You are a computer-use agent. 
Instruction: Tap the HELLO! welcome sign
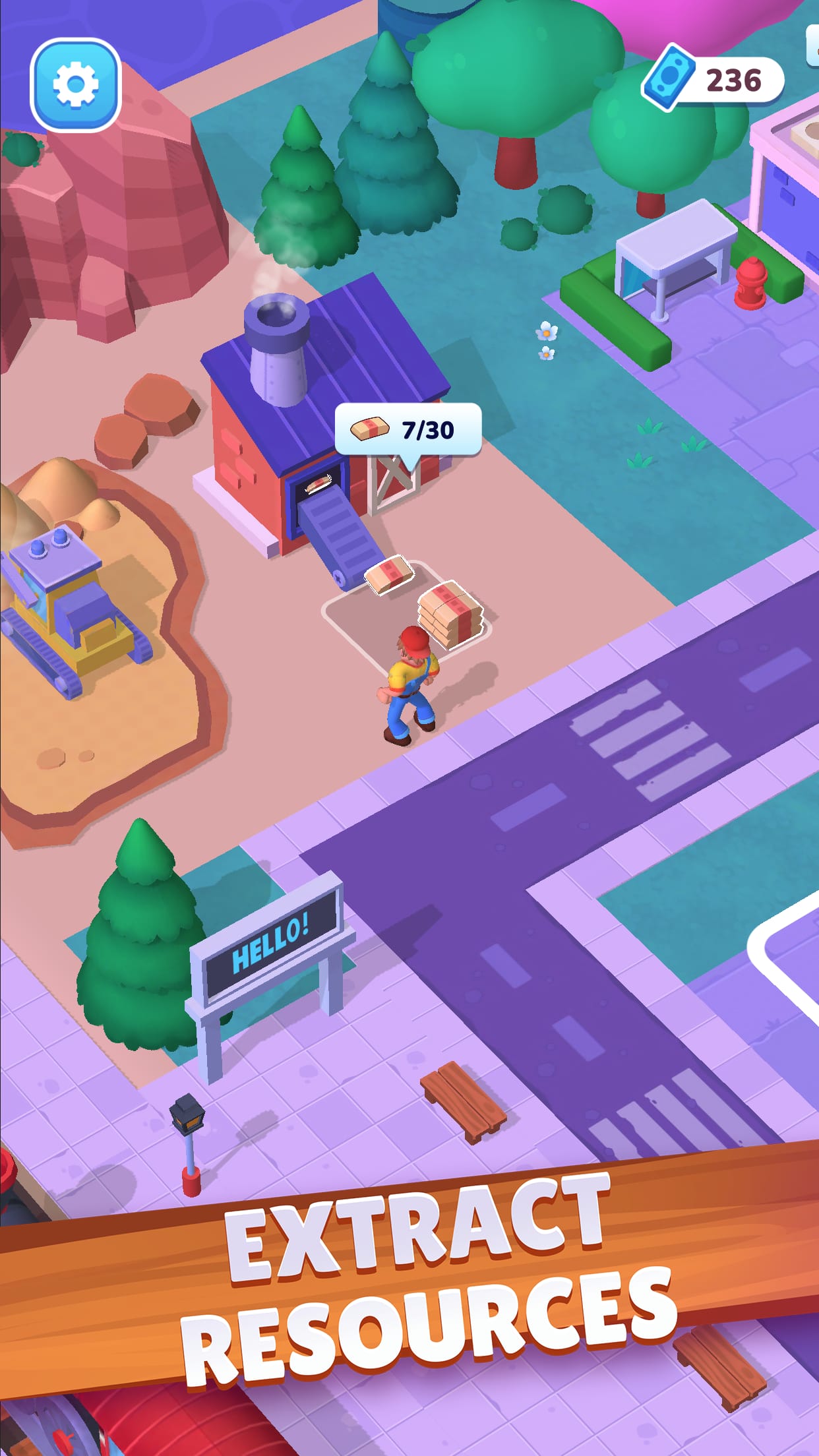coord(272,943)
